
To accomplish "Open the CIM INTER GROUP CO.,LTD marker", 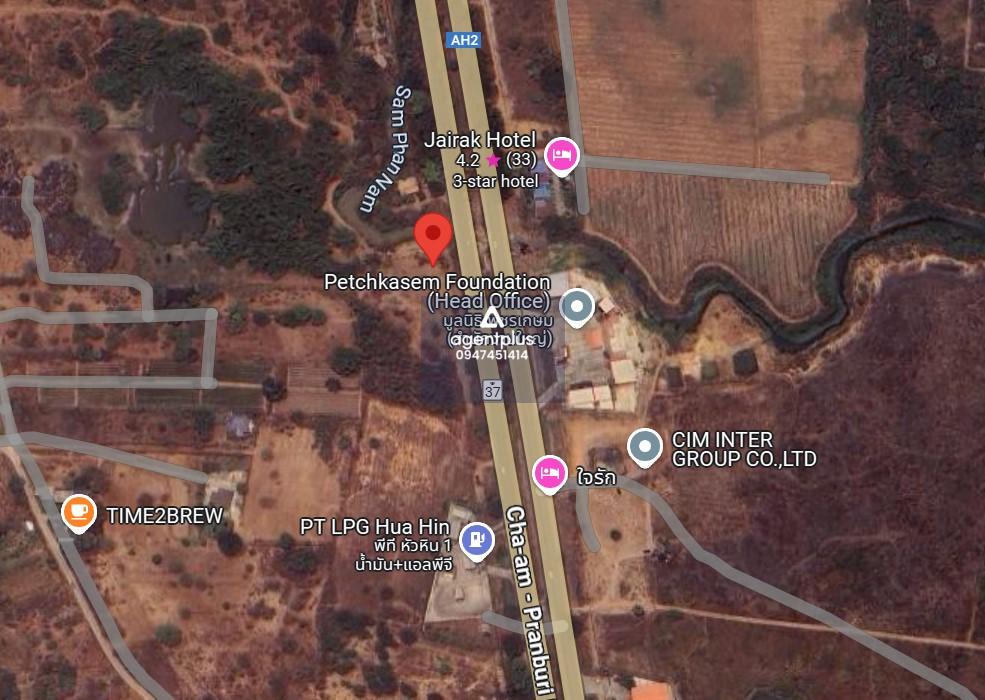I will click(x=645, y=447).
